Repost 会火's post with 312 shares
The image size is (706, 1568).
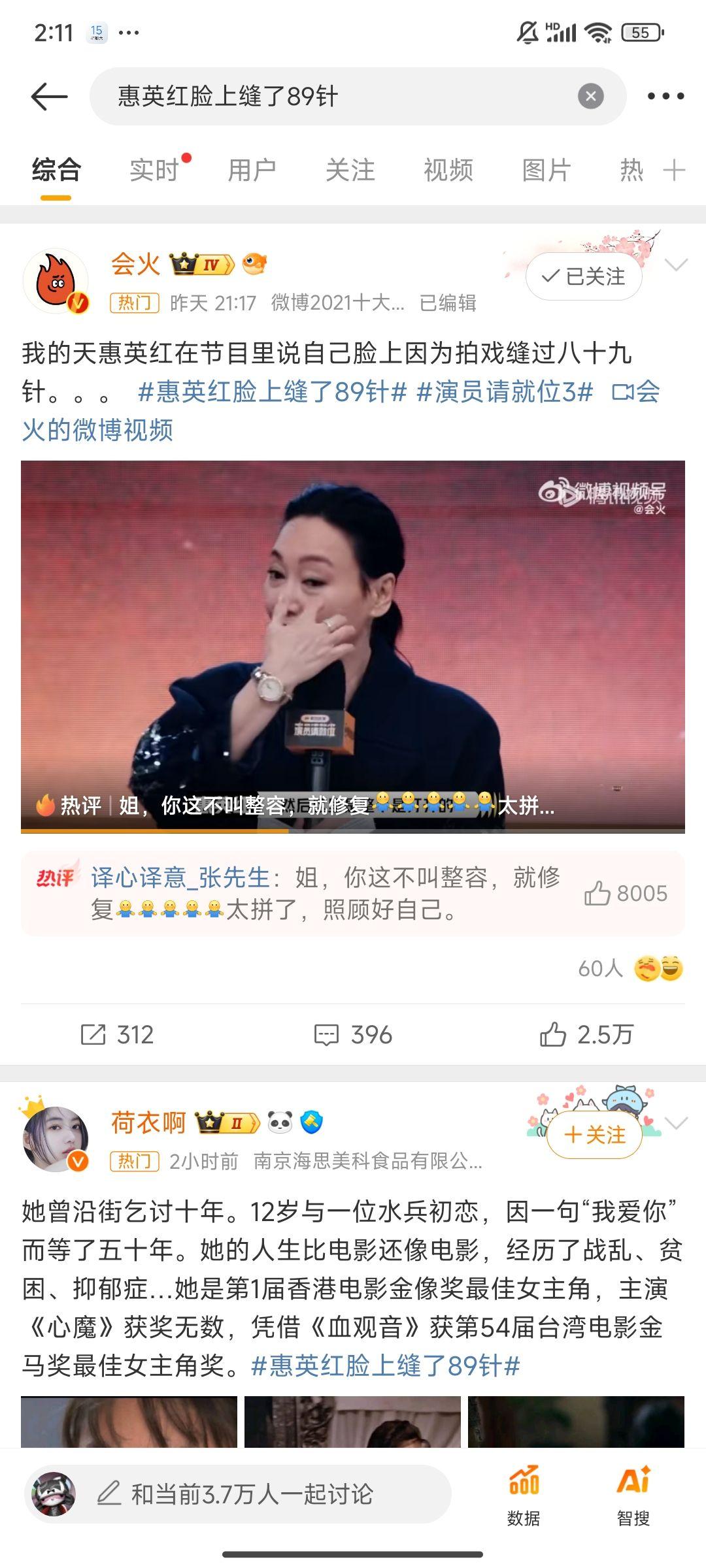(117, 1035)
